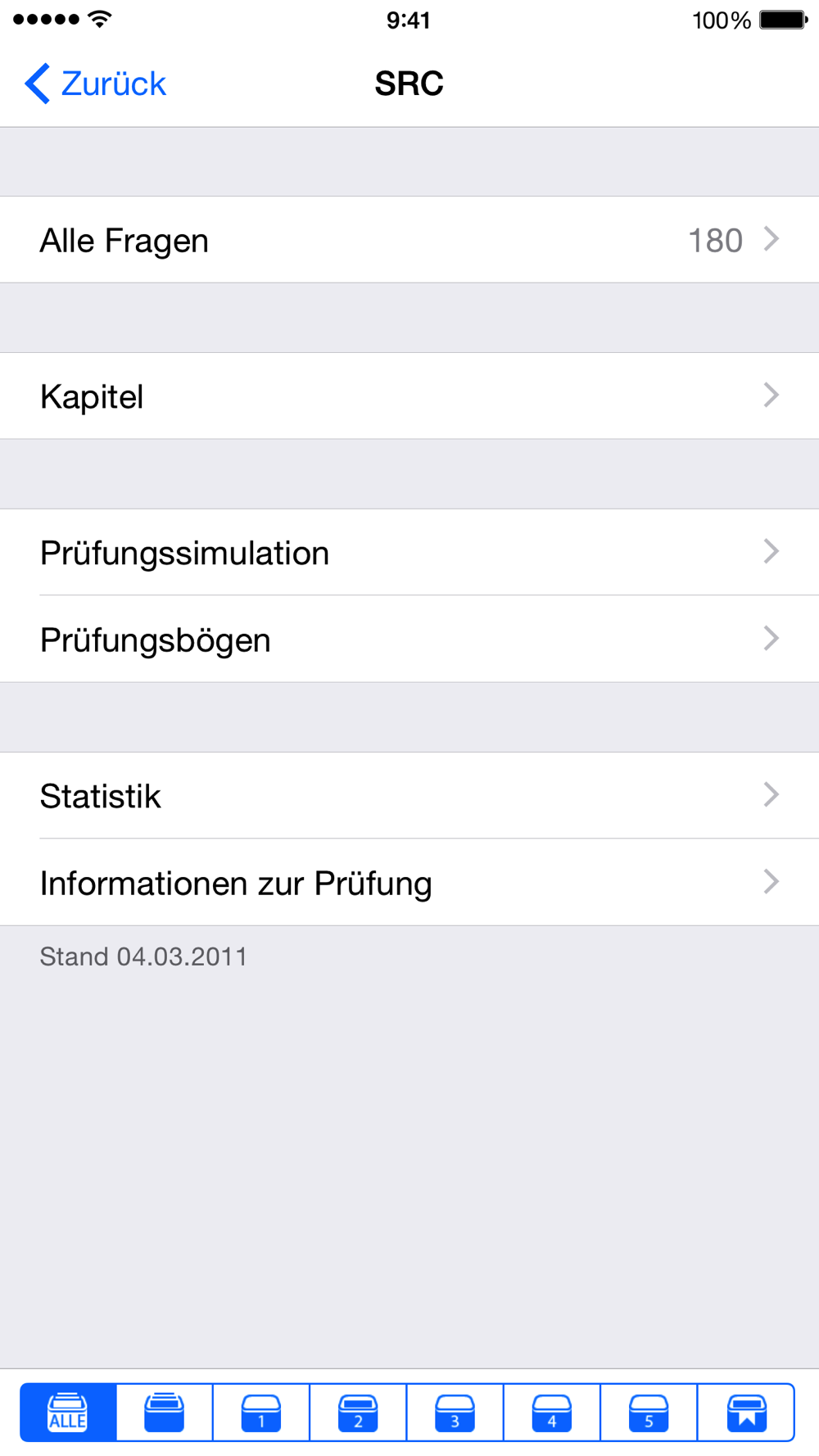This screenshot has width=819, height=1456.
Task: Switch to box 5 segment
Action: click(649, 1413)
